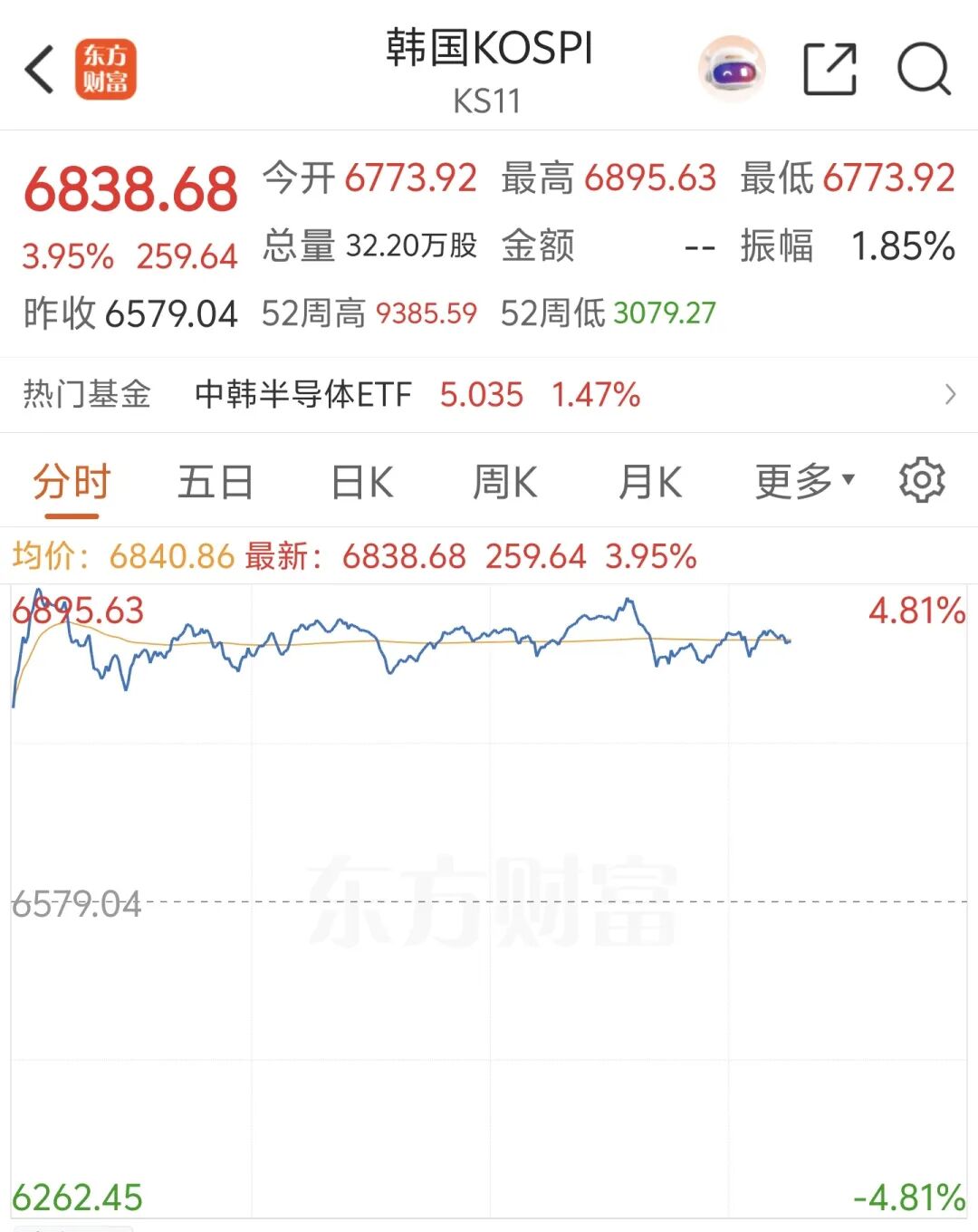The width and height of the screenshot is (978, 1232).
Task: Open the search magnifier icon
Action: point(924,69)
